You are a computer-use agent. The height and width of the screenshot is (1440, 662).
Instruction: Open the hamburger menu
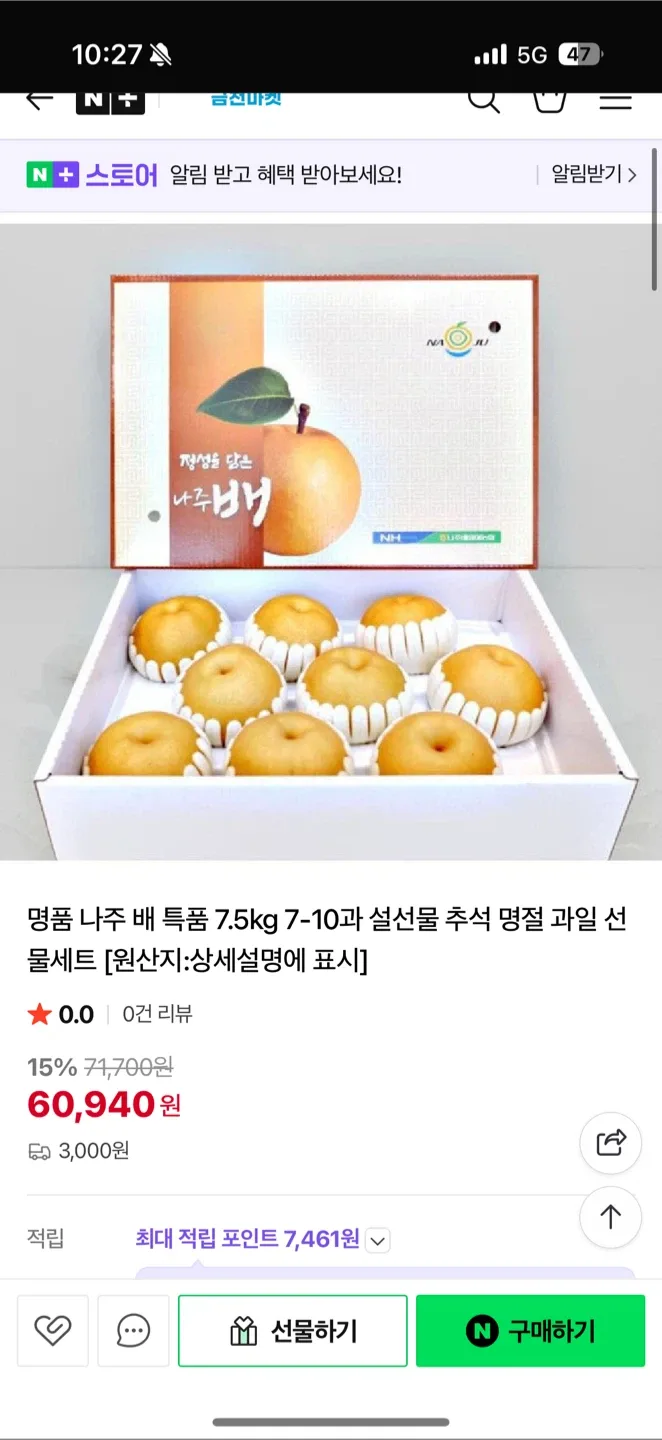pyautogui.click(x=615, y=100)
